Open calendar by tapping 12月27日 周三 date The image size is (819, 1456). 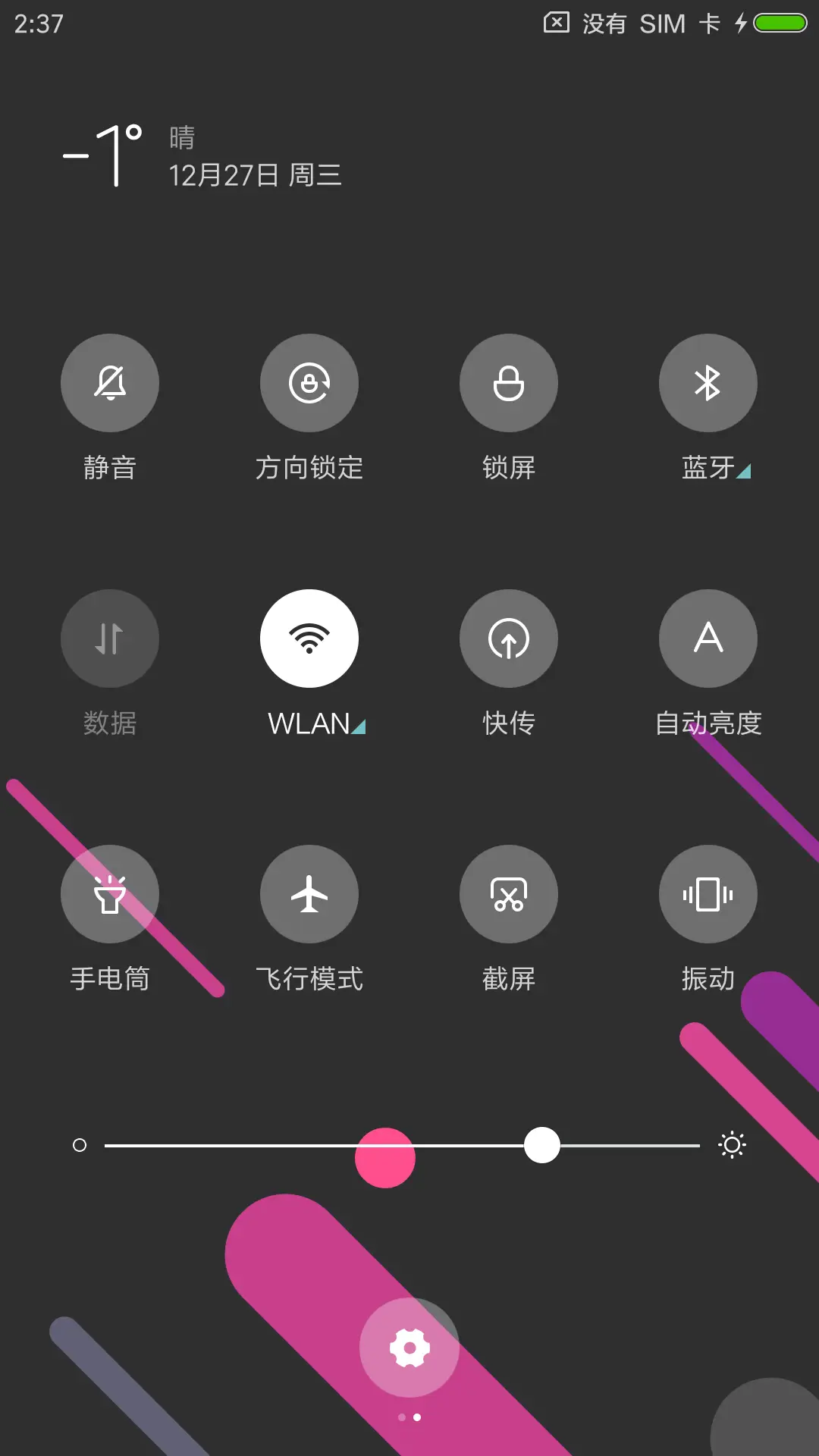254,174
